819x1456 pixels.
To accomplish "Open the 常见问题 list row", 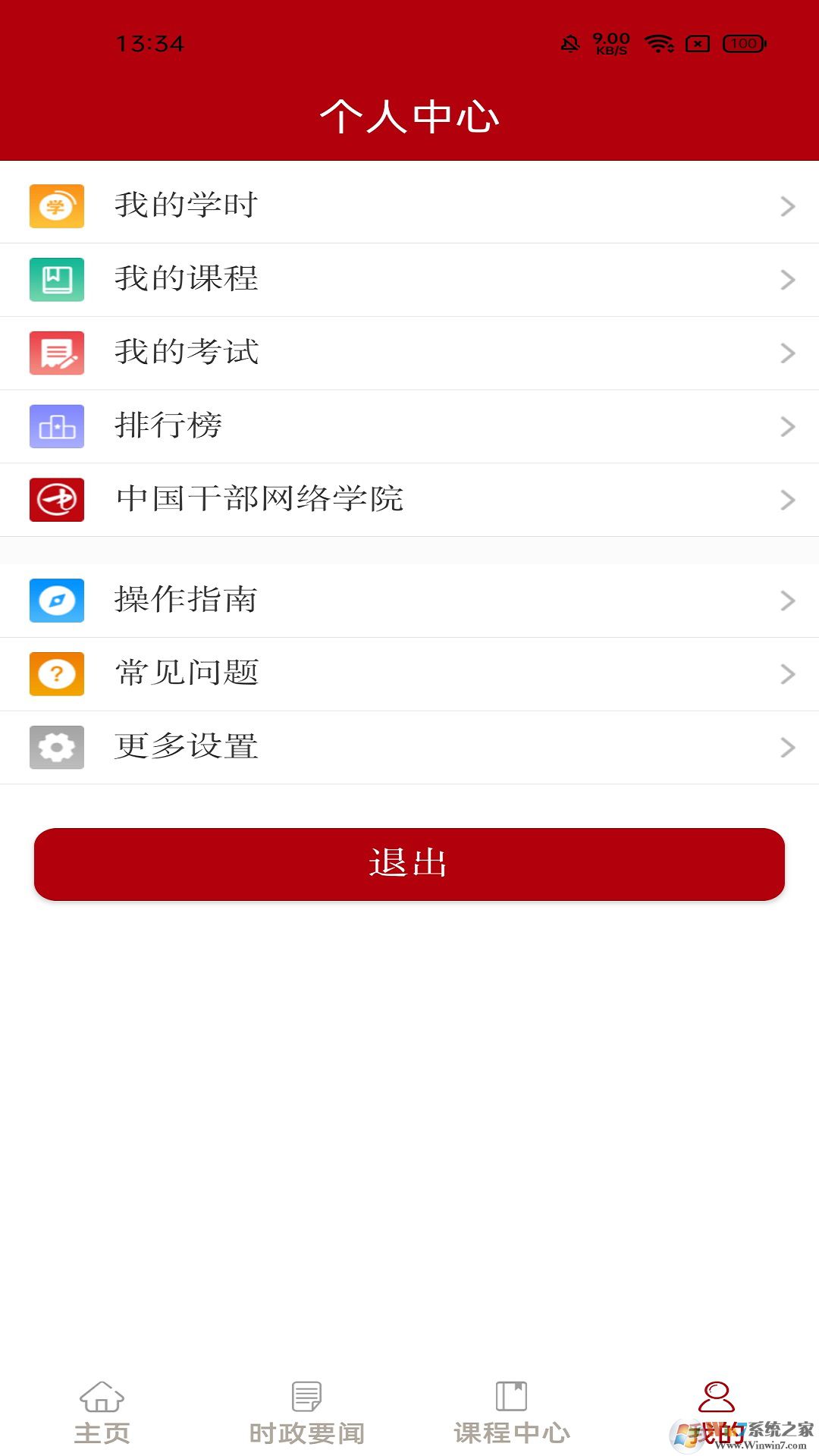I will point(409,673).
